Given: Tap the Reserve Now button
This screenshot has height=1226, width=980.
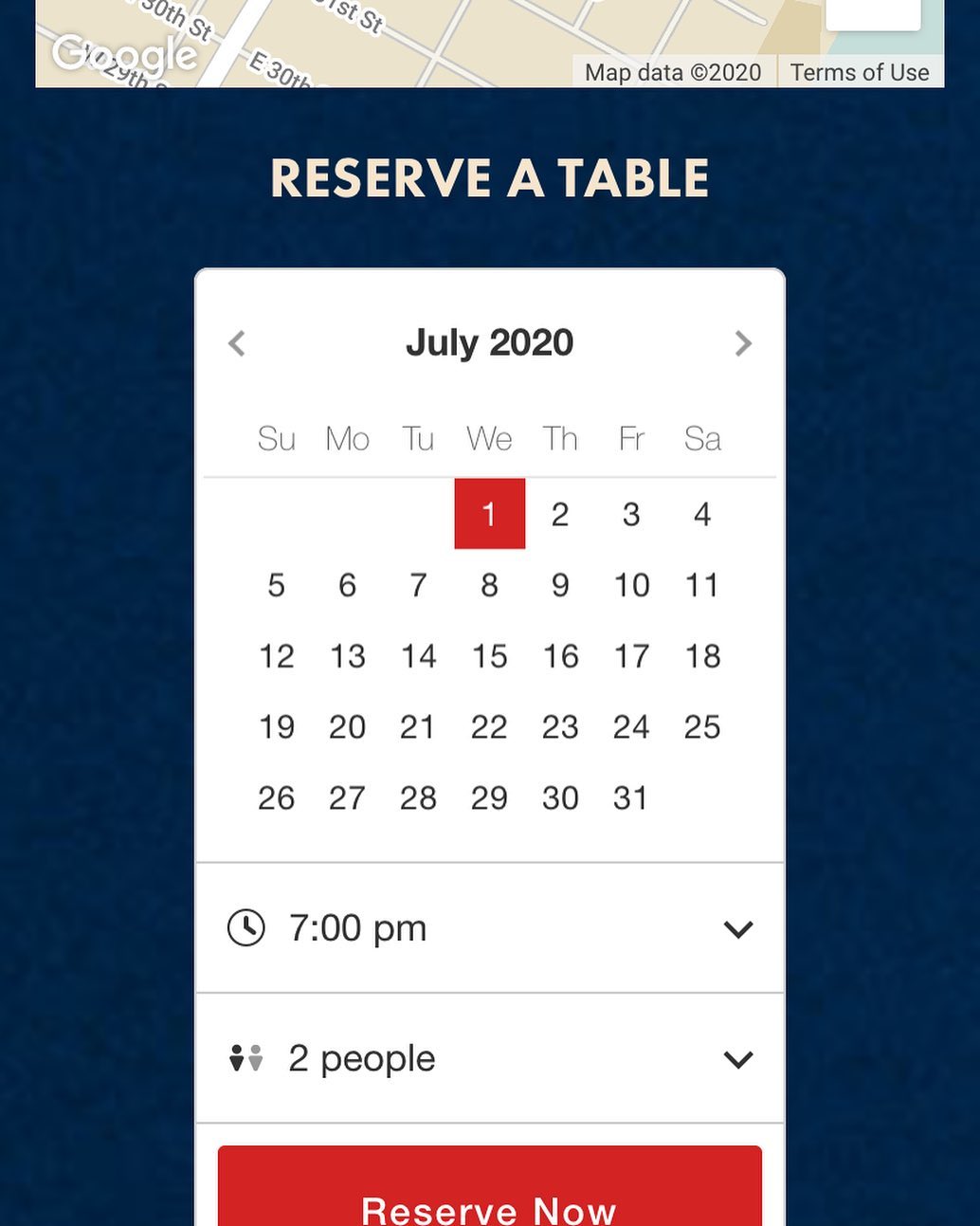Looking at the screenshot, I should 490,1197.
